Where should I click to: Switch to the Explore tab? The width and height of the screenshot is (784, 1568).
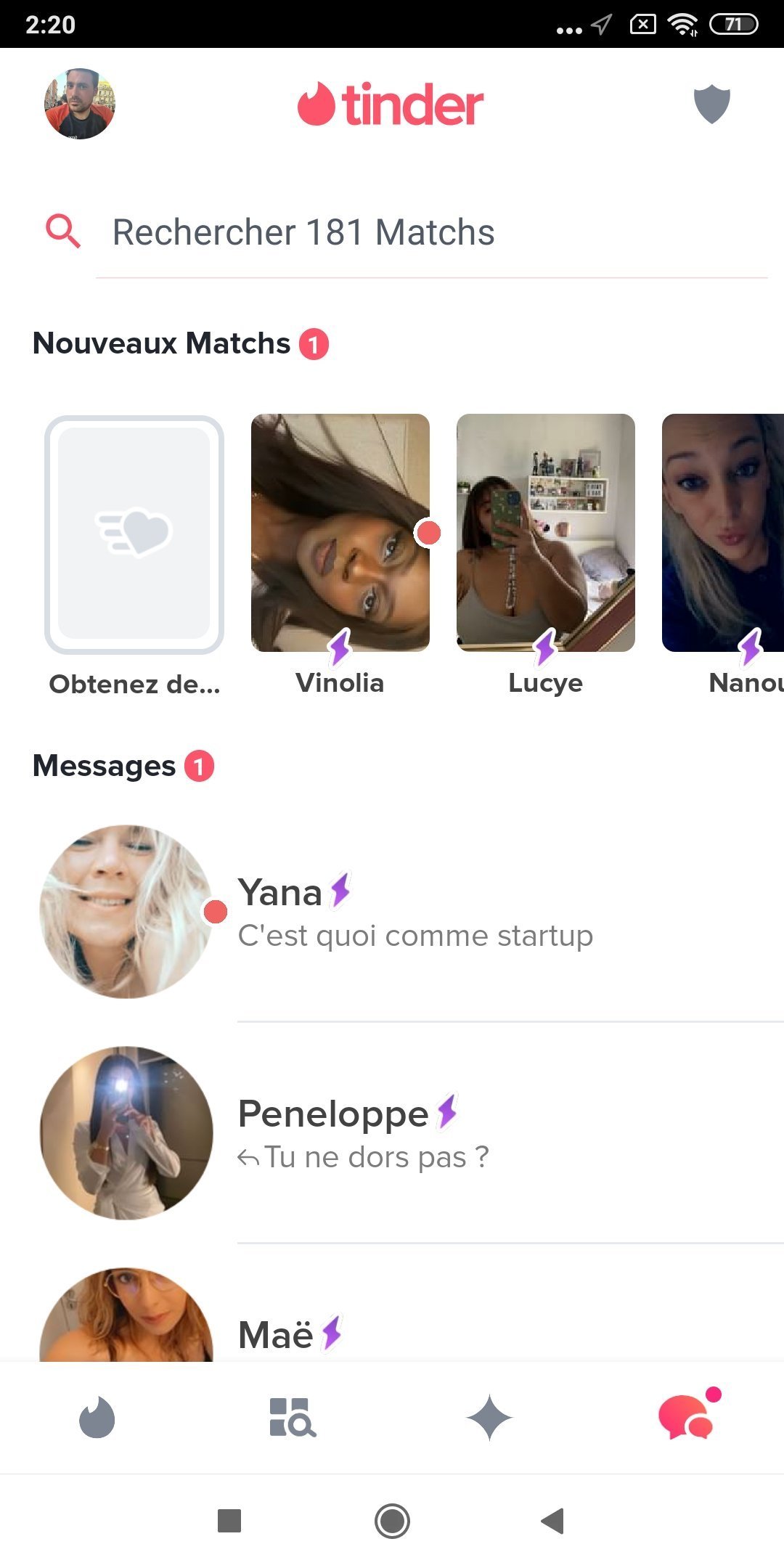coord(293,1417)
